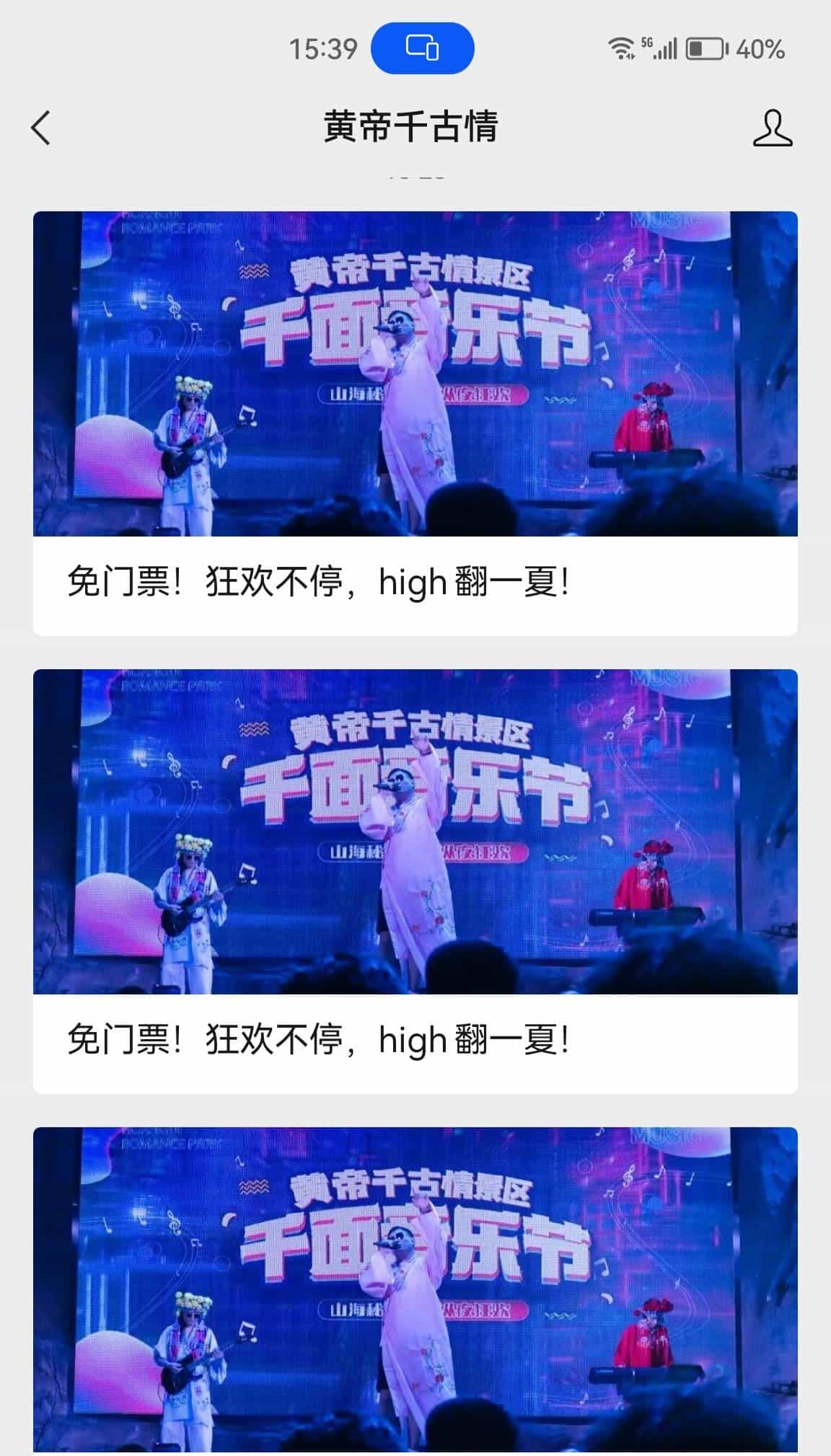Tap the 5G network indicator
831x1456 pixels.
648,43
